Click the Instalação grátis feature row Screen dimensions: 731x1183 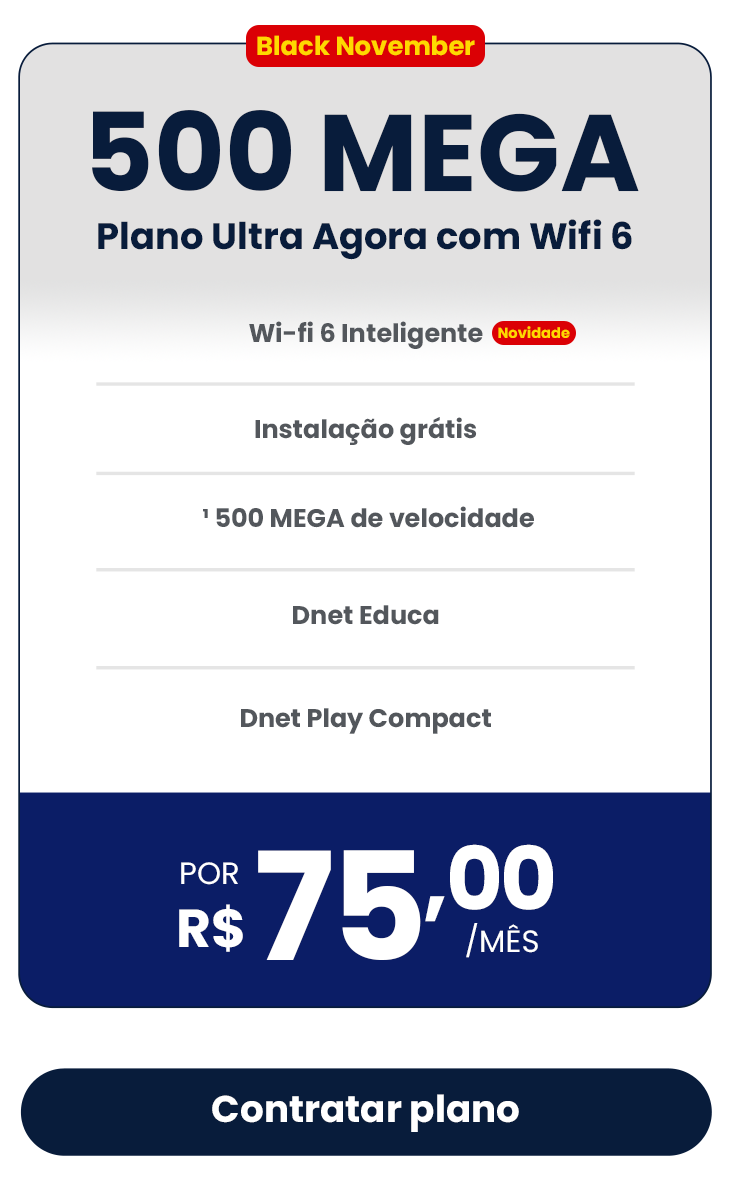(x=365, y=429)
